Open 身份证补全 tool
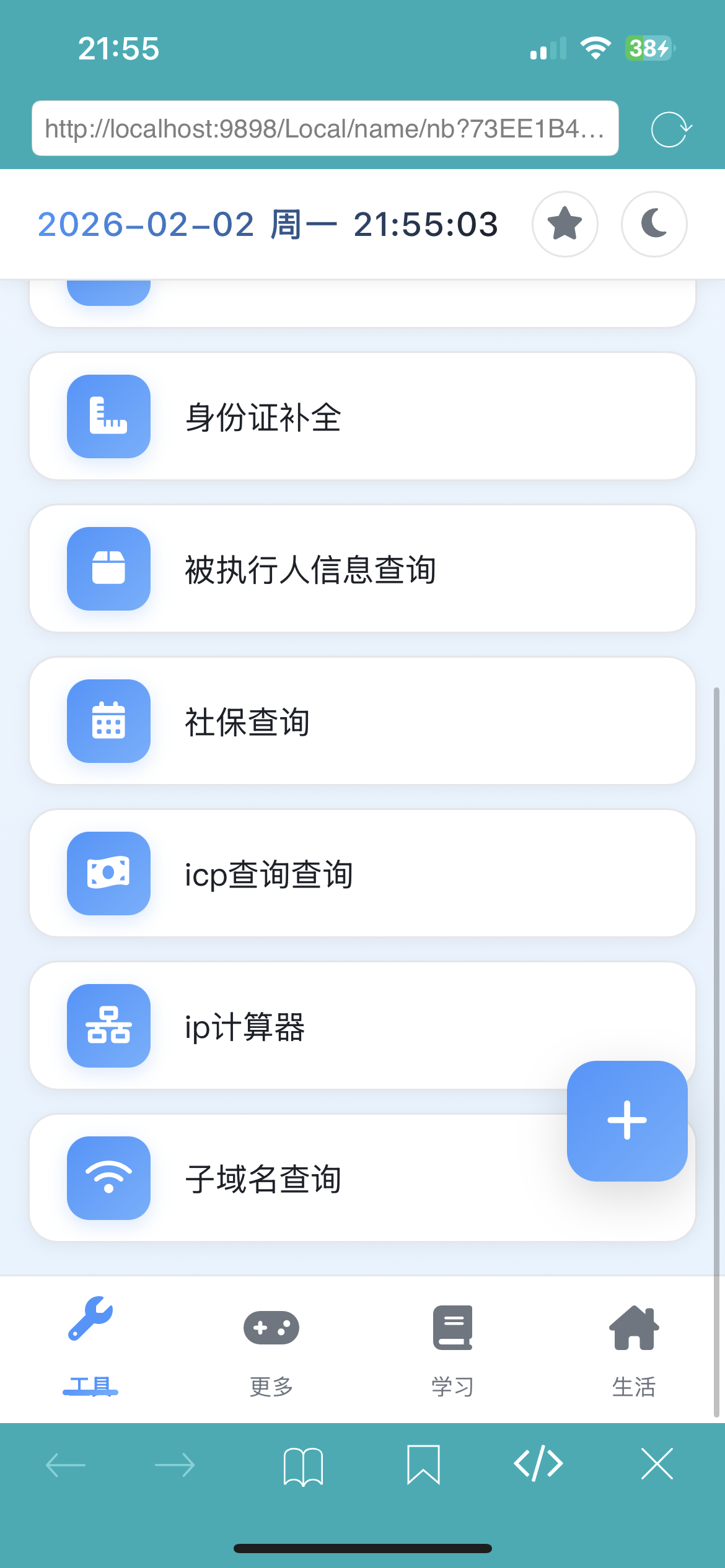 pos(362,416)
